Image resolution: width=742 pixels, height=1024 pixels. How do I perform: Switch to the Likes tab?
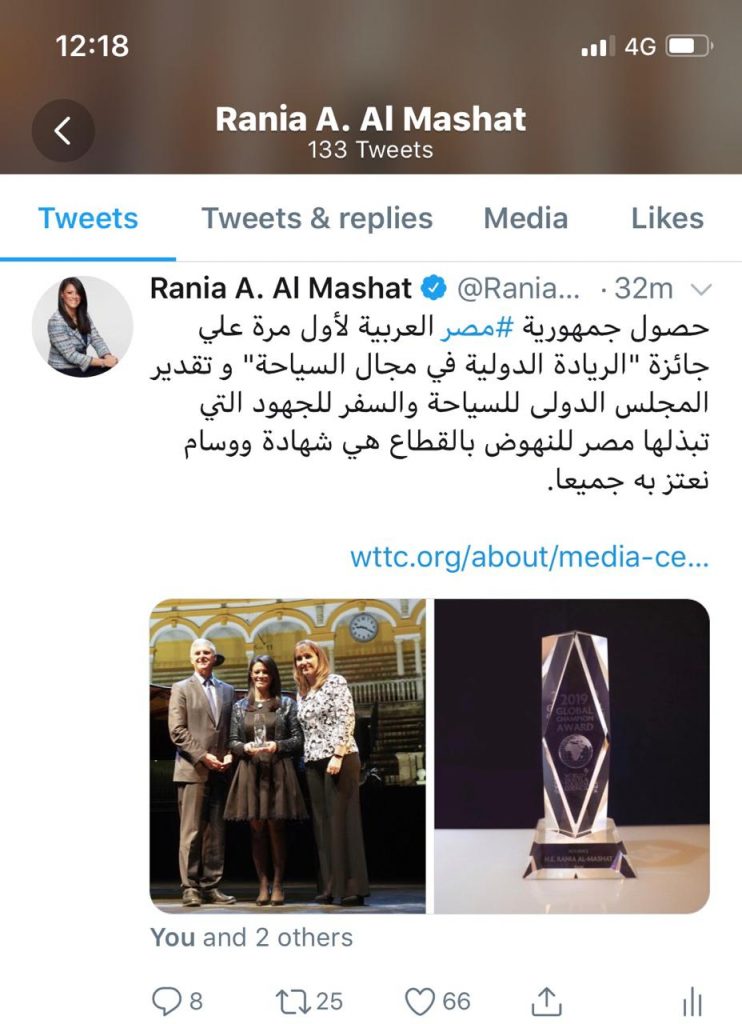pyautogui.click(x=667, y=218)
